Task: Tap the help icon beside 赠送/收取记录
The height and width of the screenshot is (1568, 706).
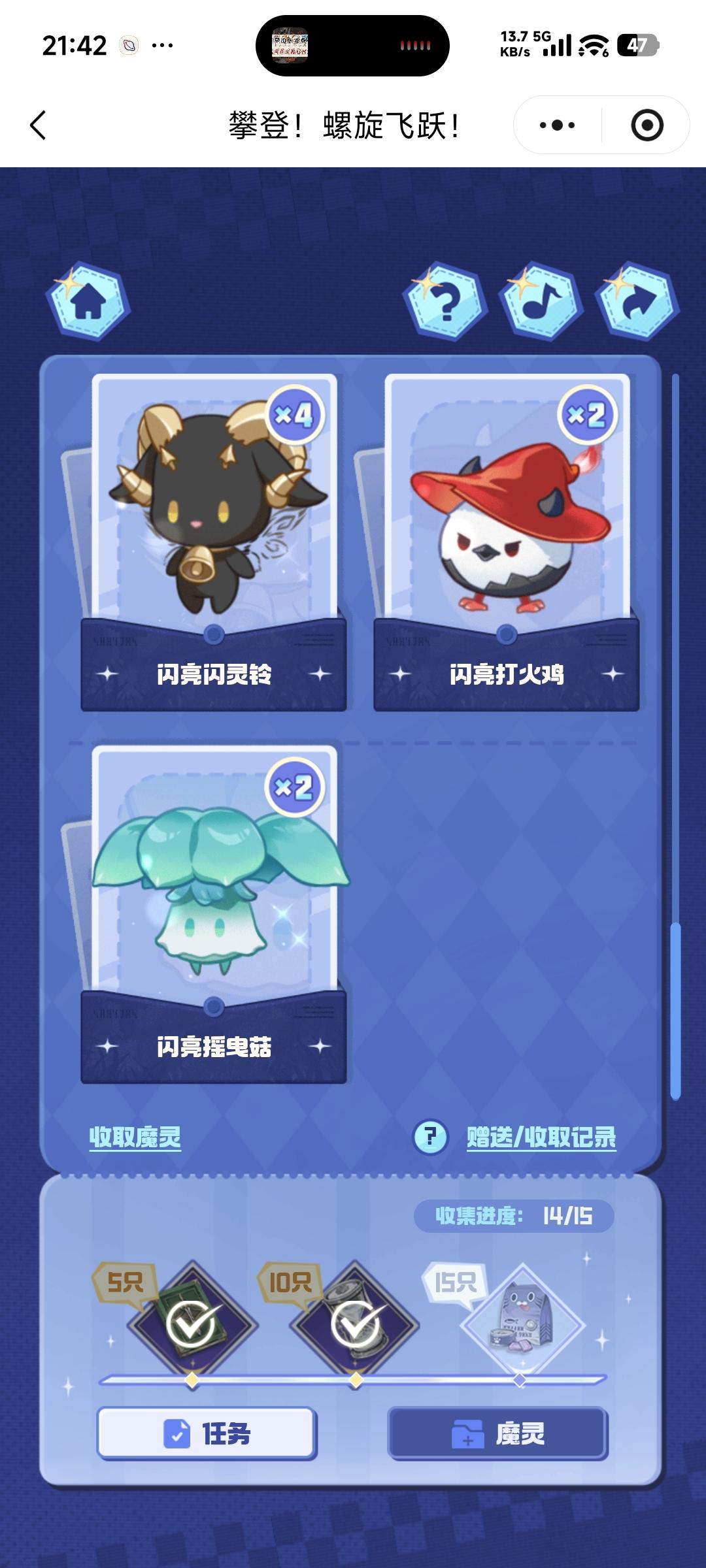Action: coord(430,1137)
